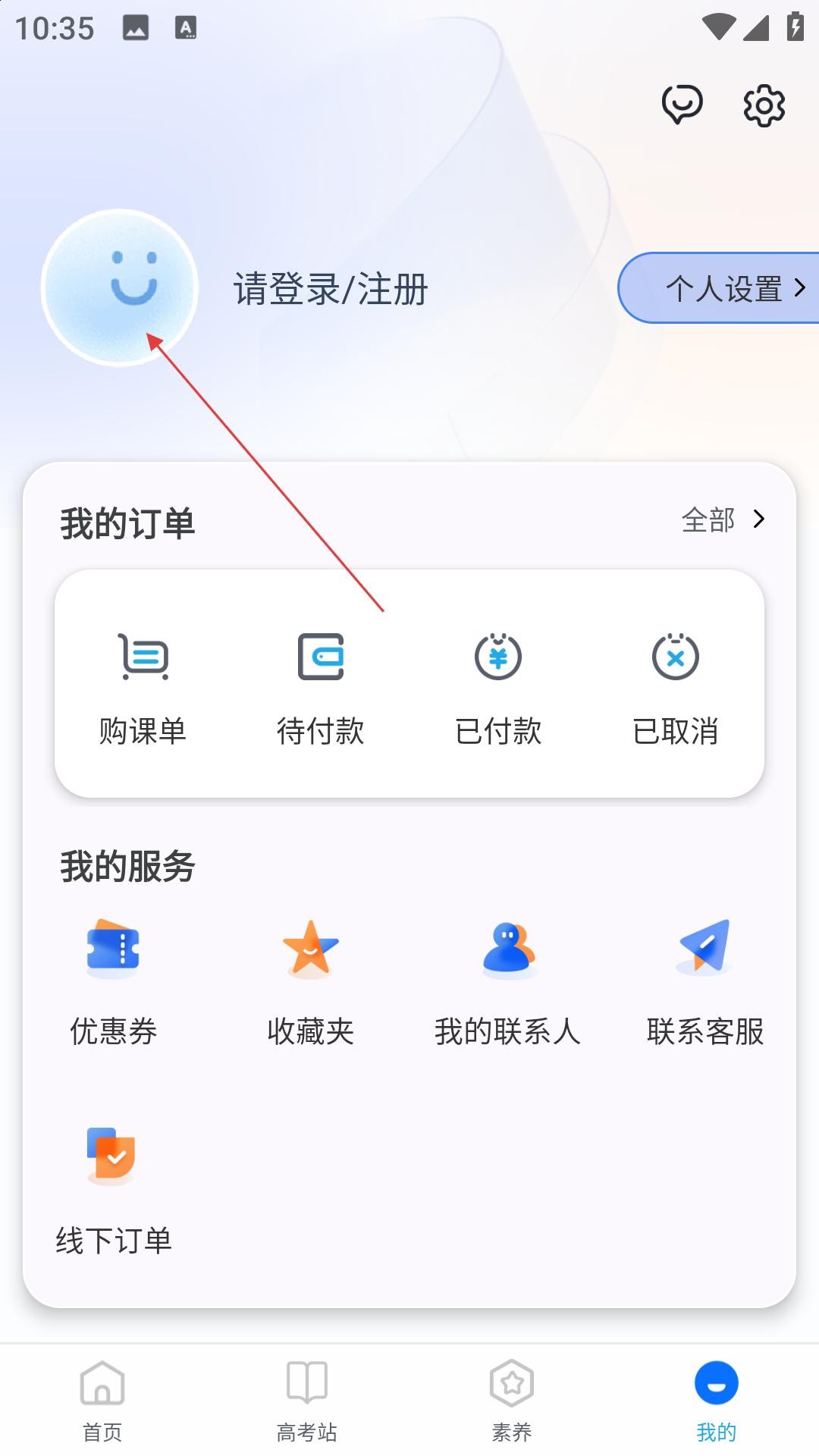Open the chat bubble icon at top

tap(682, 105)
